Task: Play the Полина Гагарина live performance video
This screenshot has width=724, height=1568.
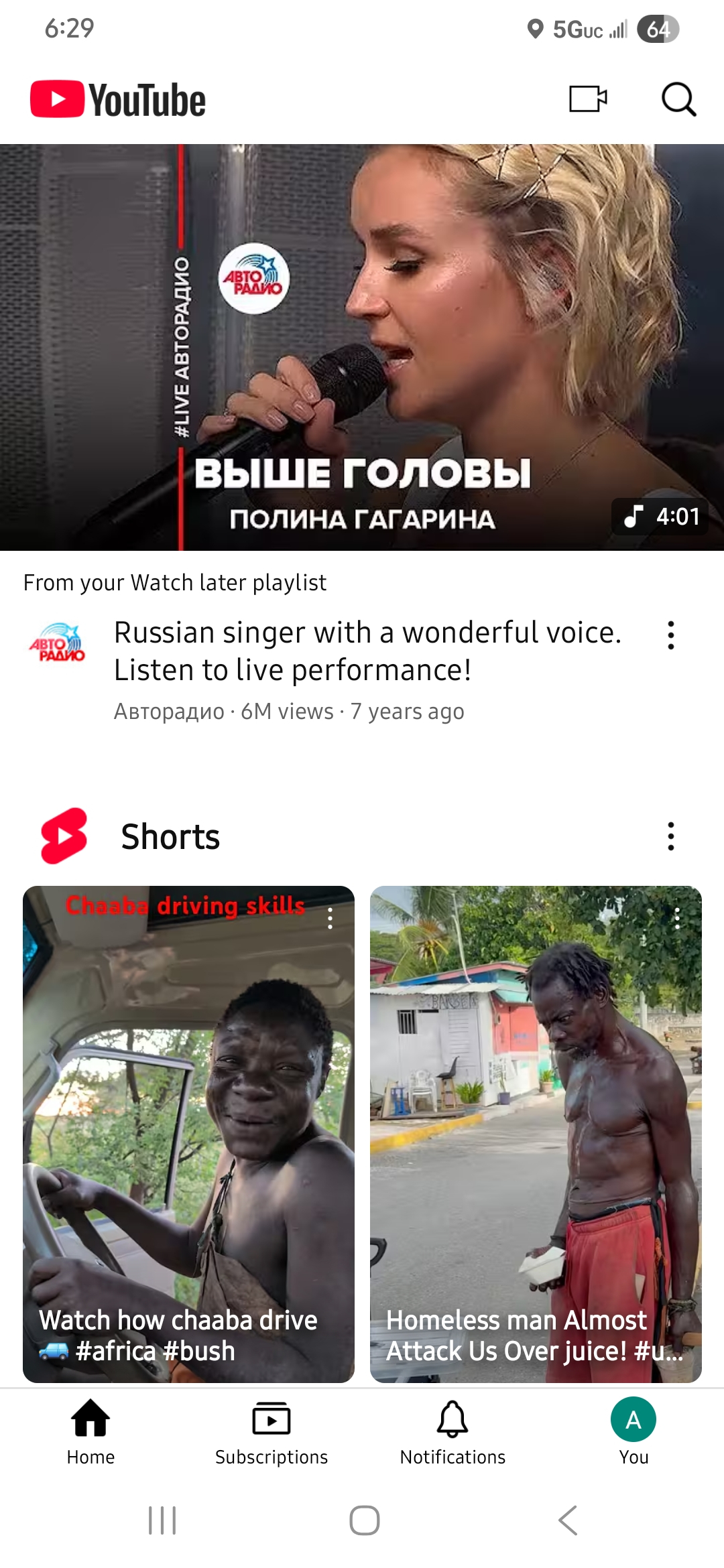Action: point(362,347)
